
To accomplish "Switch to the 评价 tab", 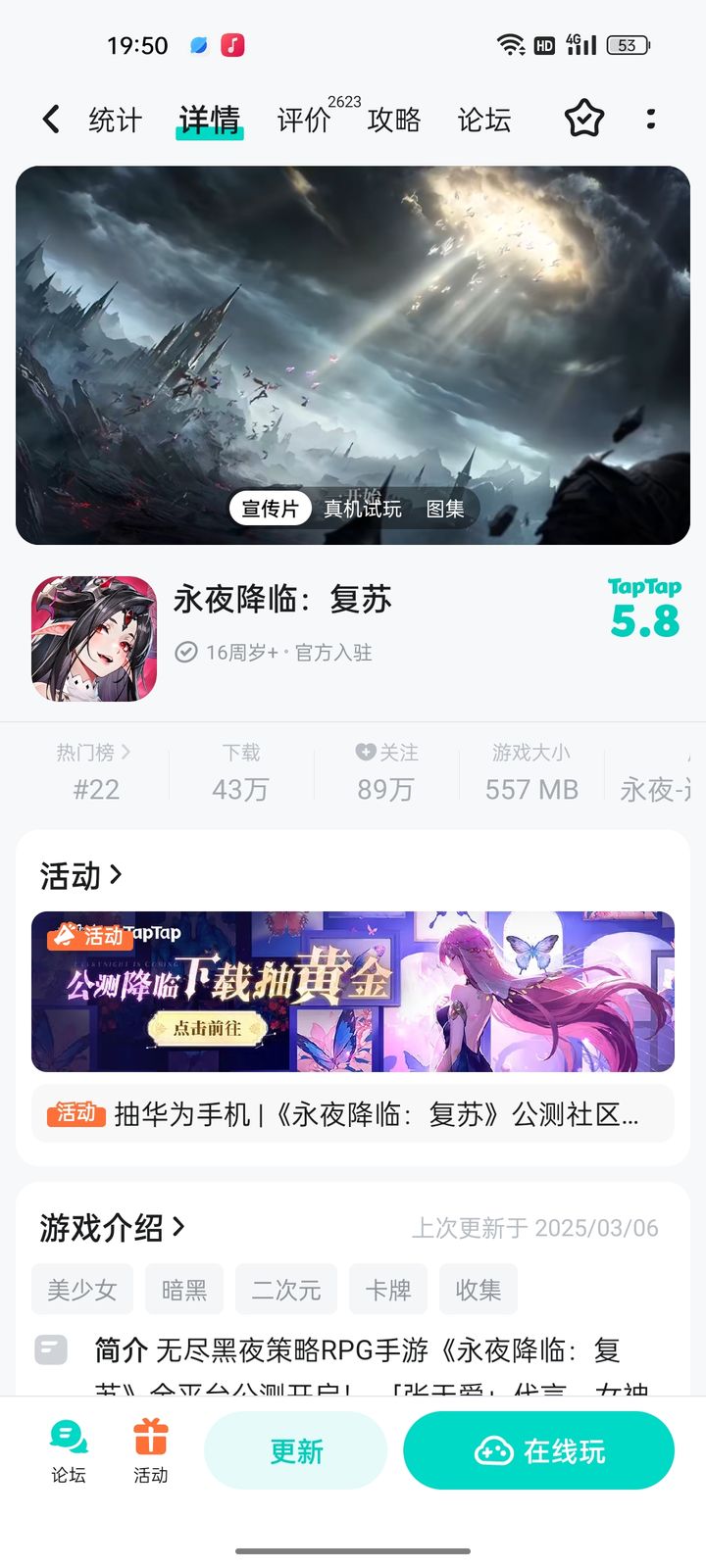I will point(304,120).
